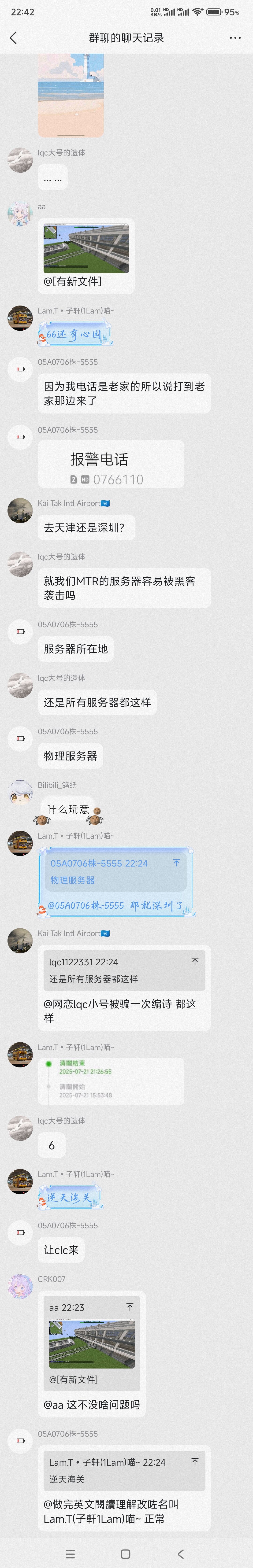Go back from the chat record
This screenshot has width=253, height=1568.
point(13,38)
